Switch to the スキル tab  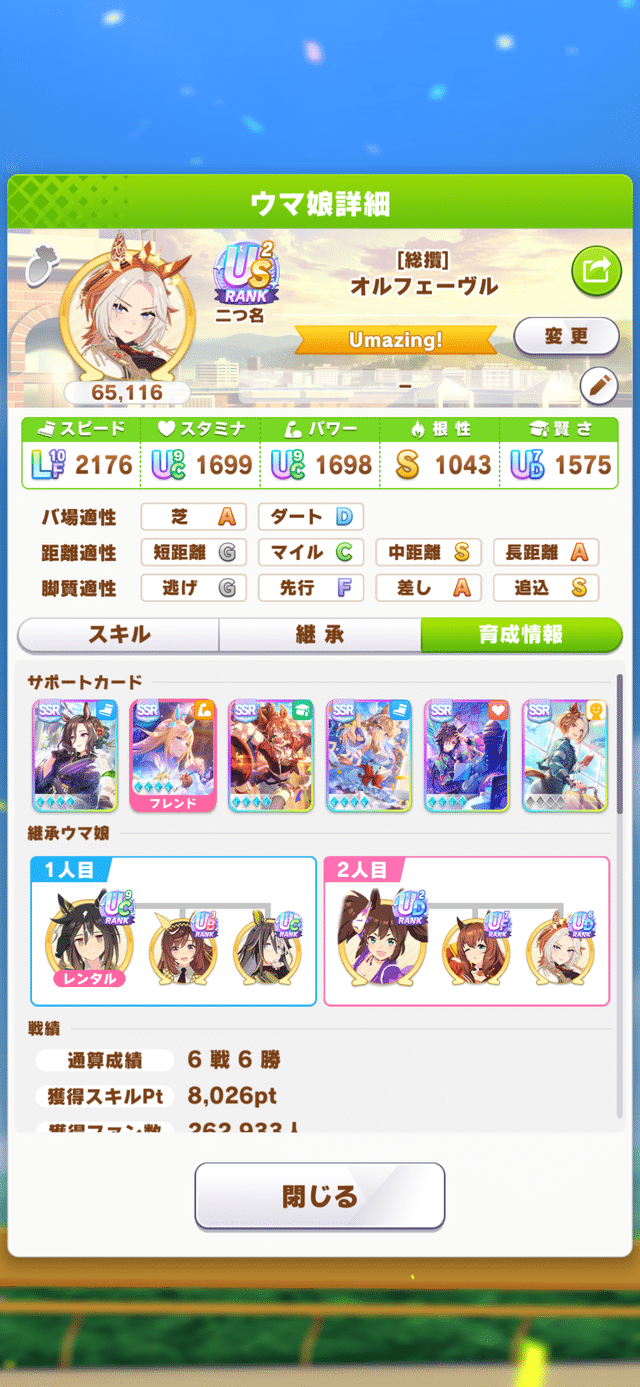119,635
